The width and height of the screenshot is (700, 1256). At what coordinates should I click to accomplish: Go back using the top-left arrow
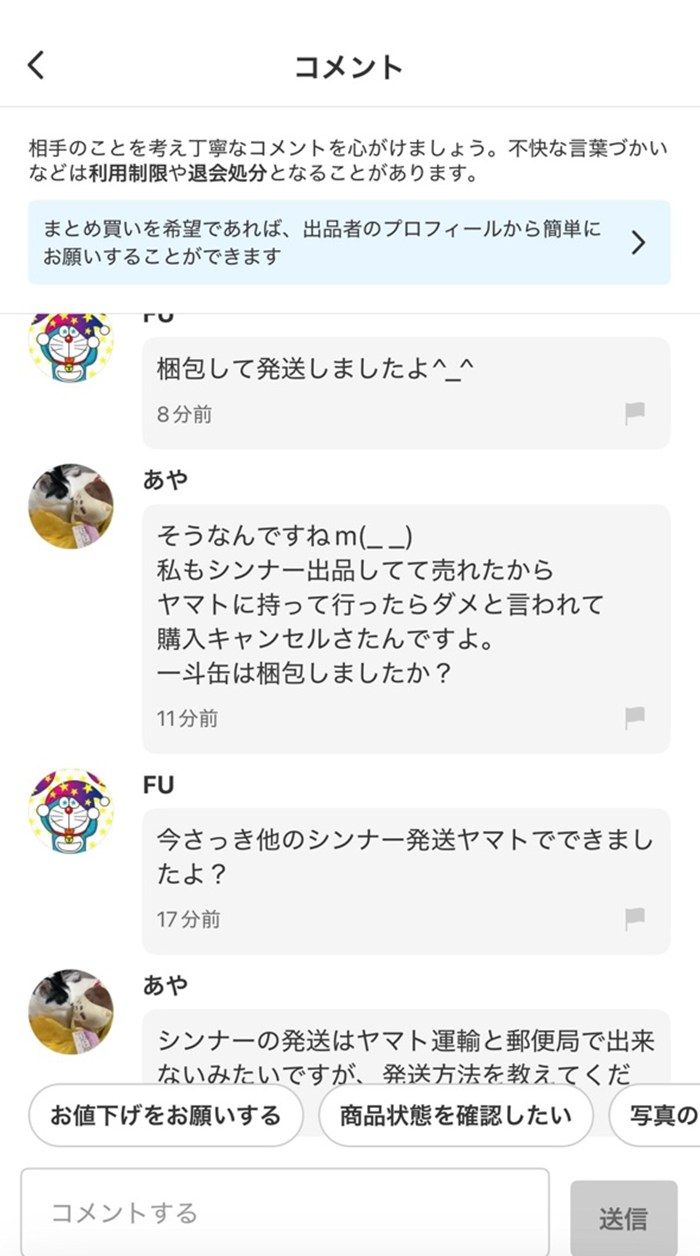[36, 66]
